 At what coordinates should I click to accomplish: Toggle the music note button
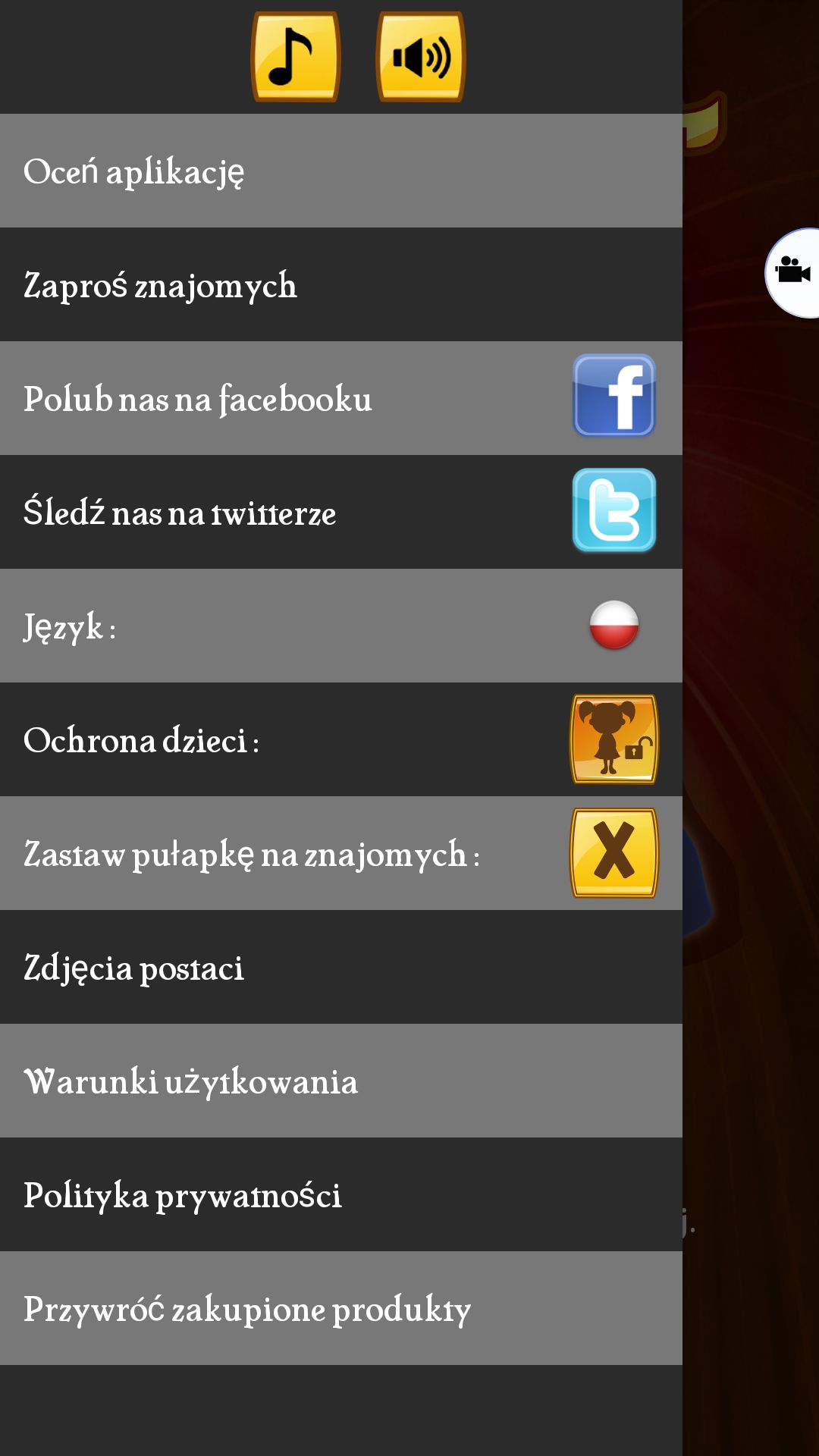coord(296,57)
